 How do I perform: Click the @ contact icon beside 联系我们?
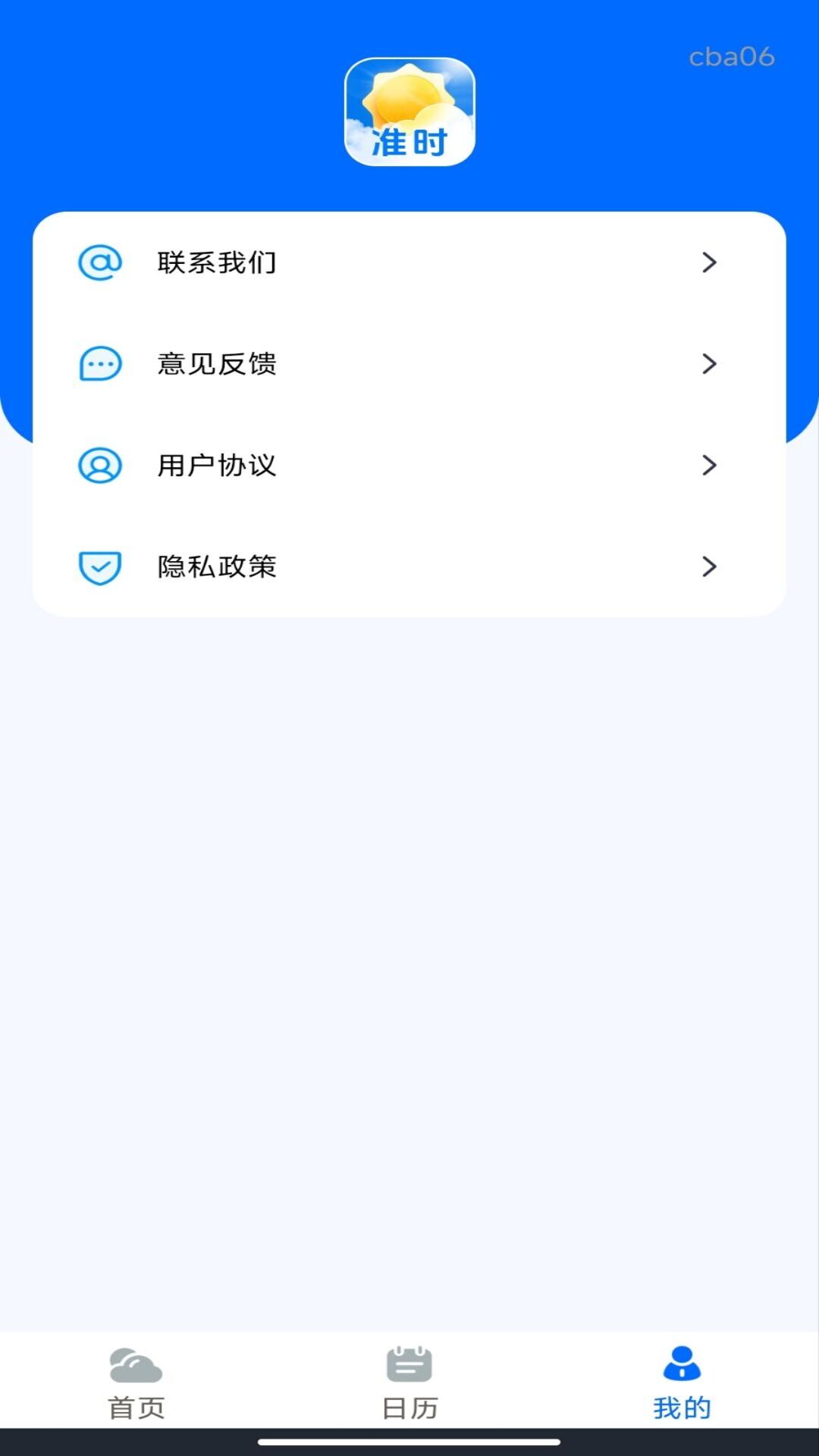[99, 262]
